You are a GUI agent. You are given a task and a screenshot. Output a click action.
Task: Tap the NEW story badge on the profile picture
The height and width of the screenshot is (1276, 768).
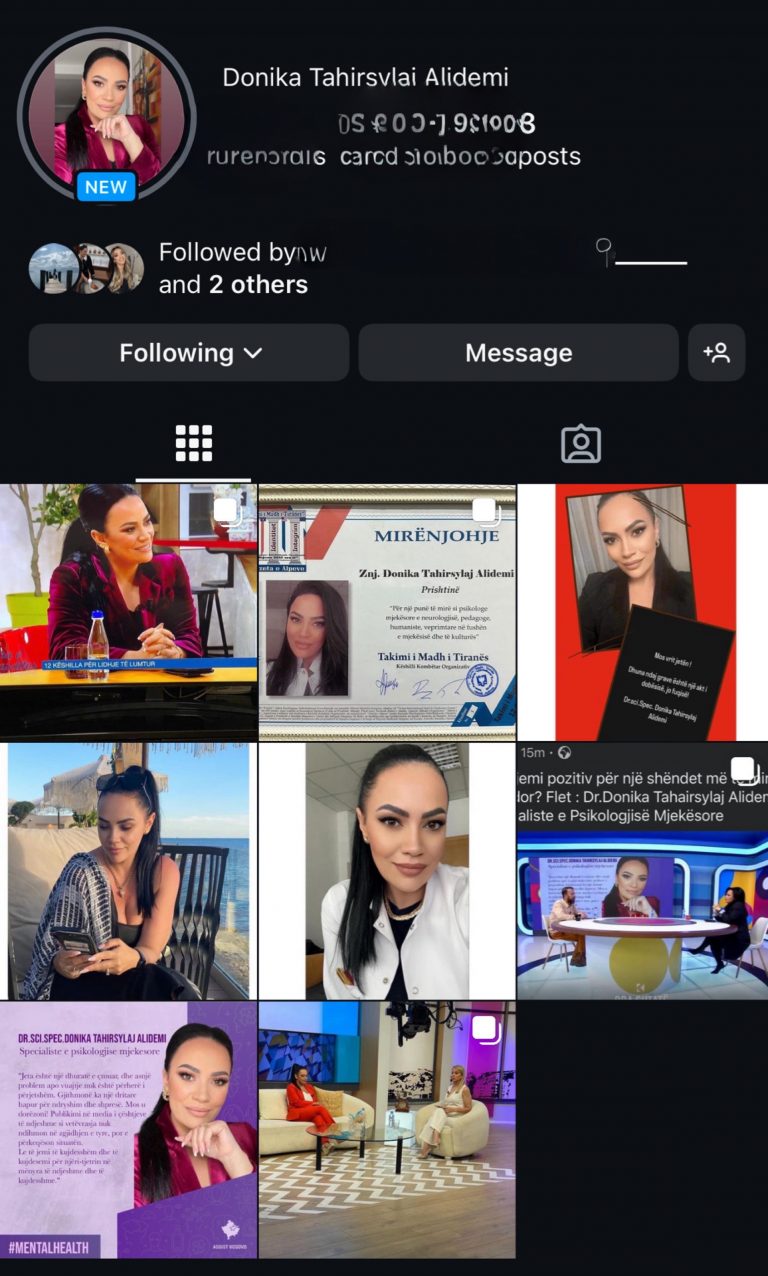point(105,187)
